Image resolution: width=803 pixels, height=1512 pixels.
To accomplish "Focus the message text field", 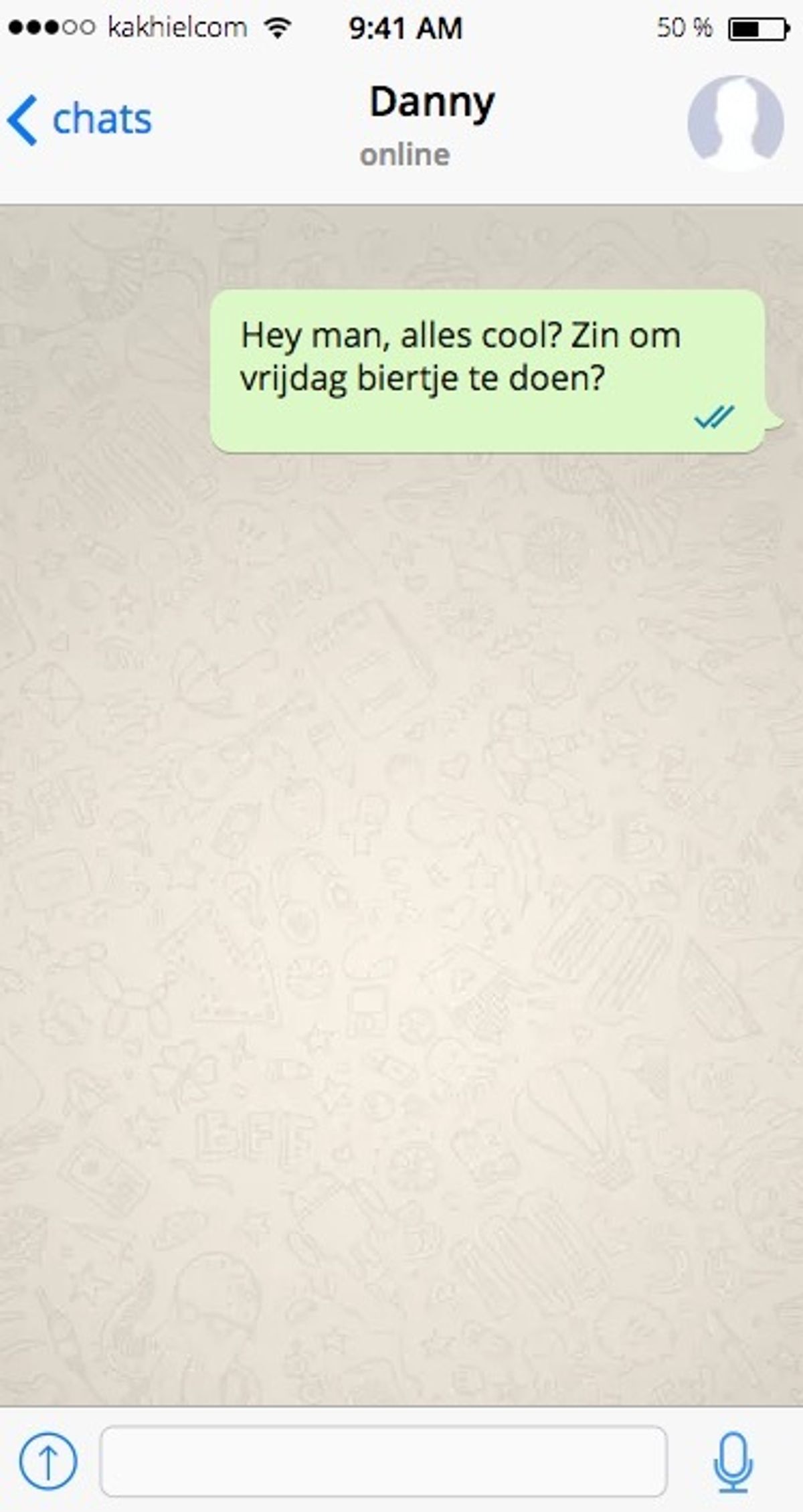I will tap(383, 1460).
